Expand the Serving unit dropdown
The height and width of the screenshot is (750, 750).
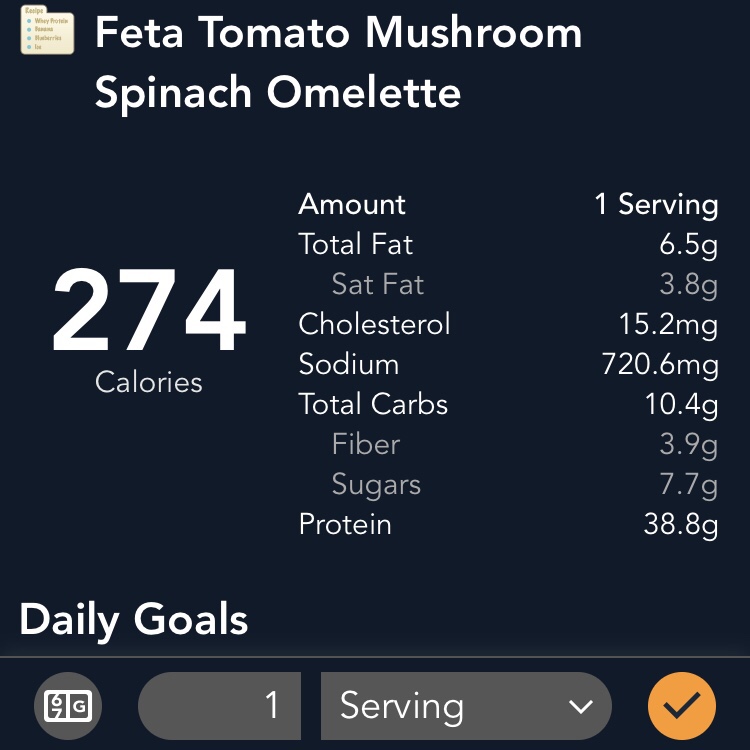click(x=466, y=706)
